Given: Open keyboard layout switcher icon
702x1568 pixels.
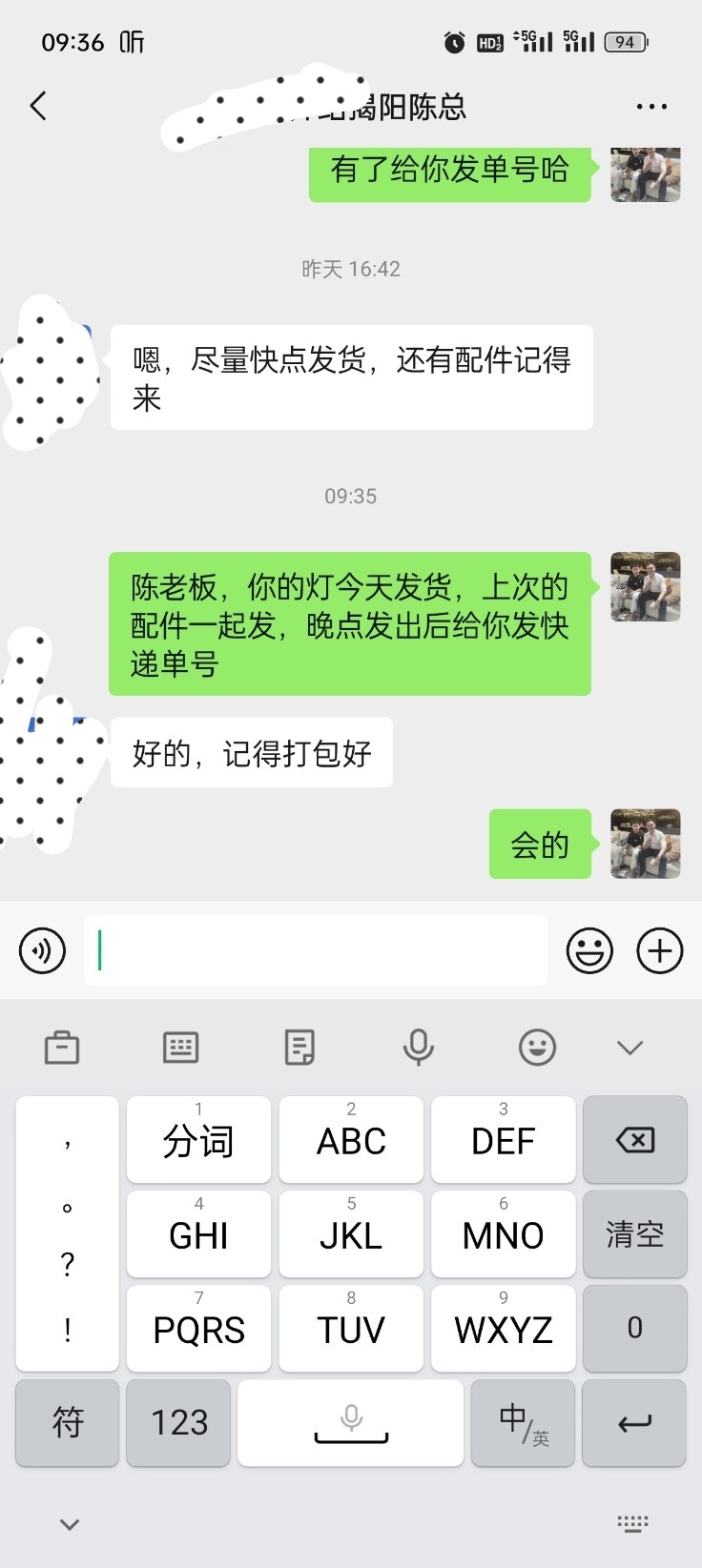Looking at the screenshot, I should tap(180, 1048).
